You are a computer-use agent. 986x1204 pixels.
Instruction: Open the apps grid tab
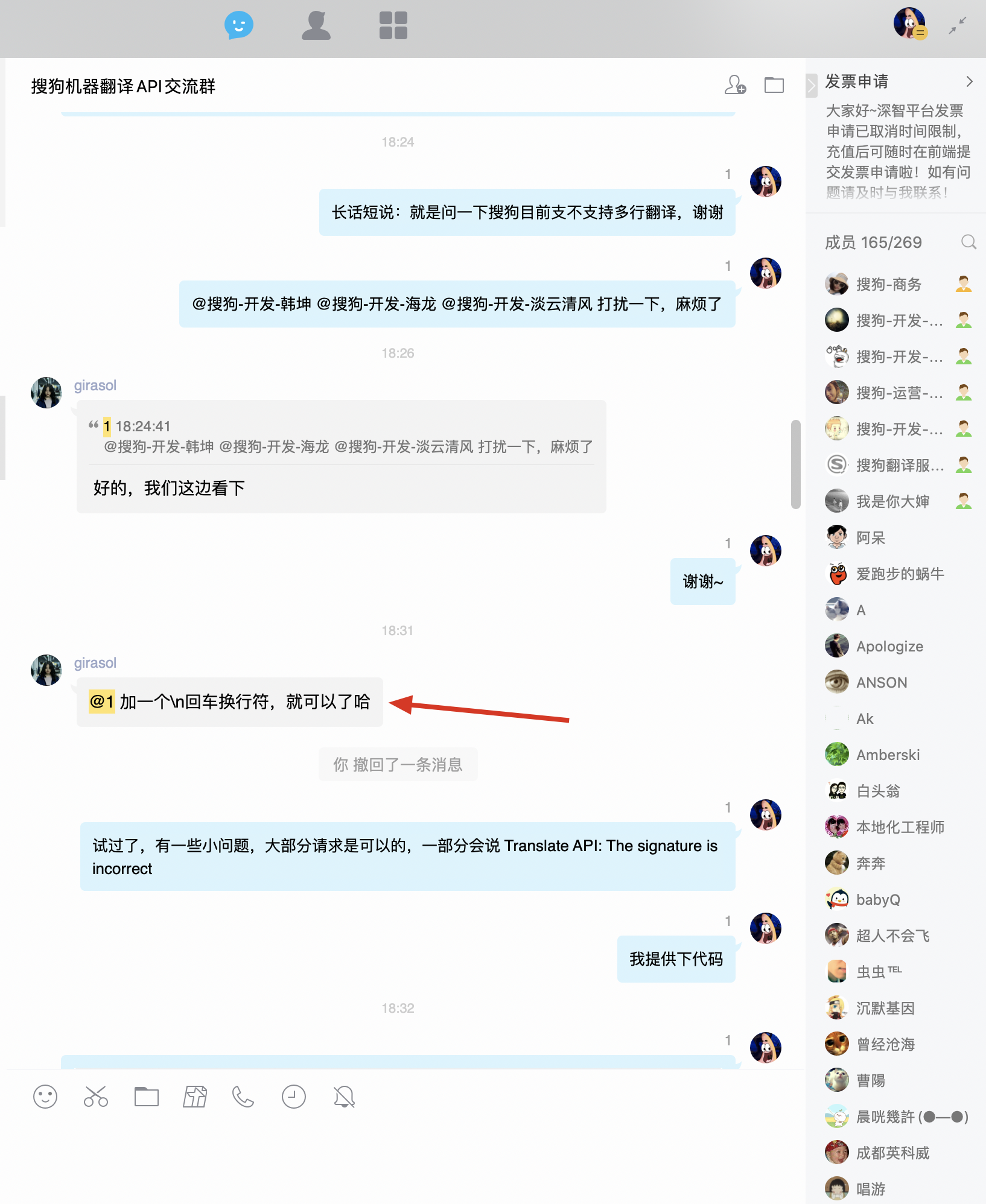(x=393, y=26)
